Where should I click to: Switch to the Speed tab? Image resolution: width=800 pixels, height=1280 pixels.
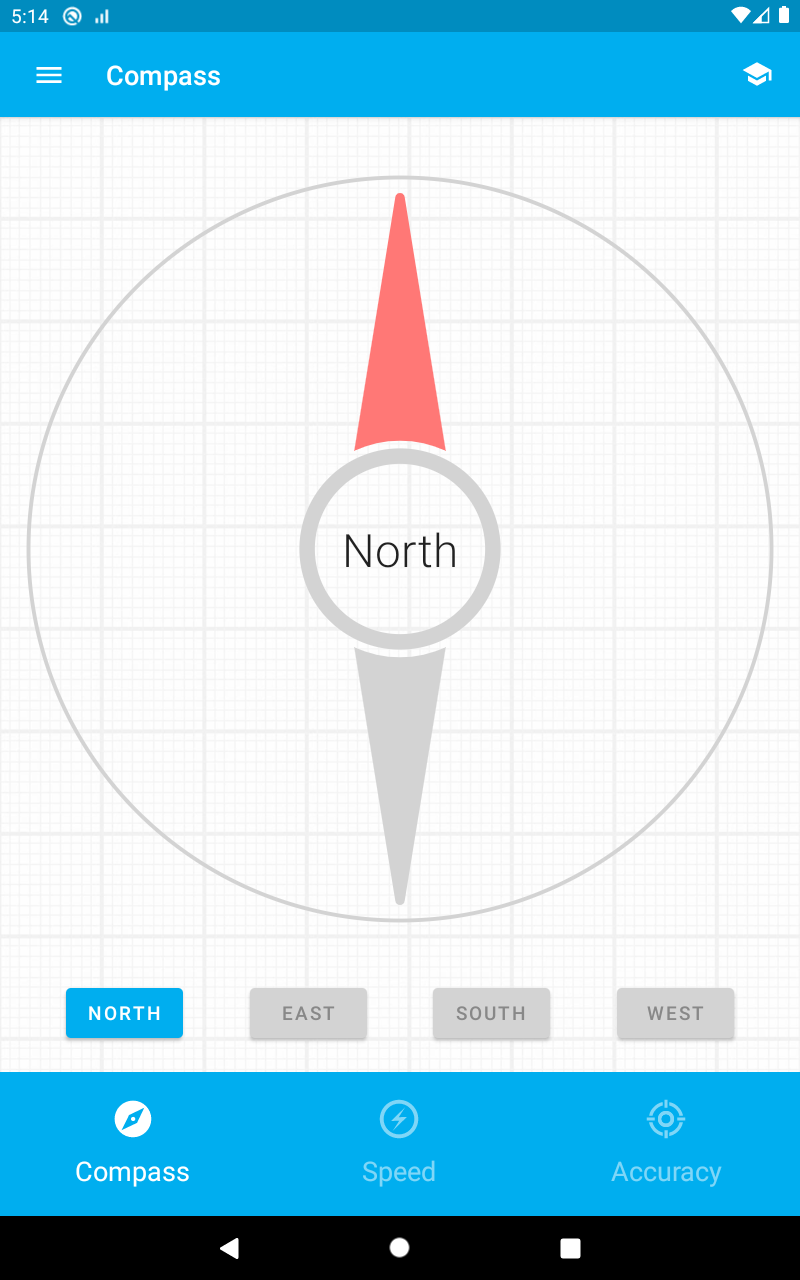click(399, 1143)
